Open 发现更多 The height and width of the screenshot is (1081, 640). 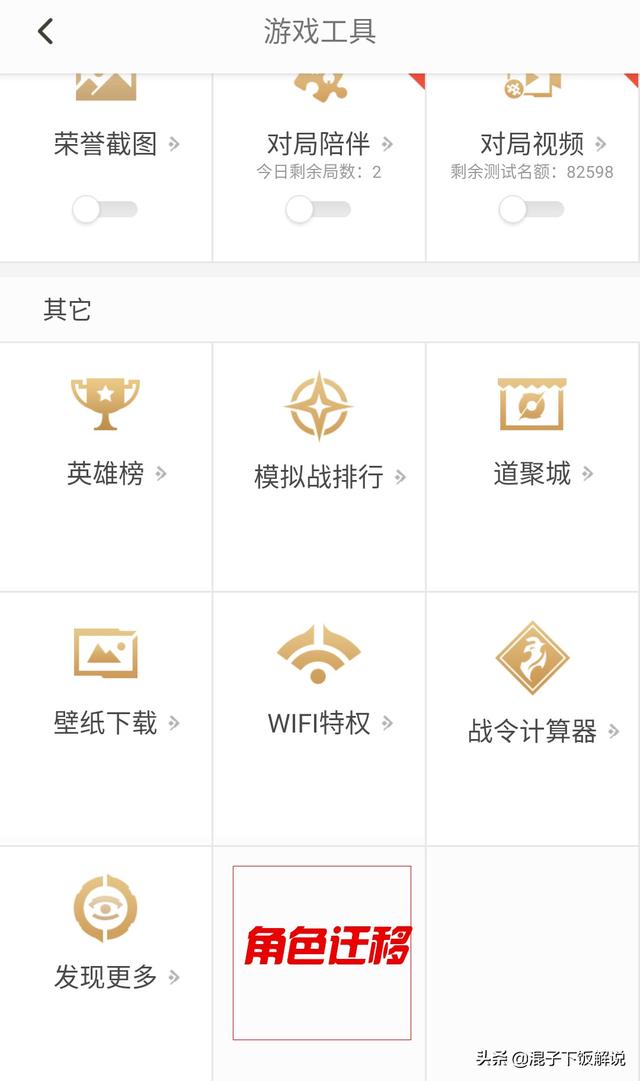pyautogui.click(x=106, y=964)
